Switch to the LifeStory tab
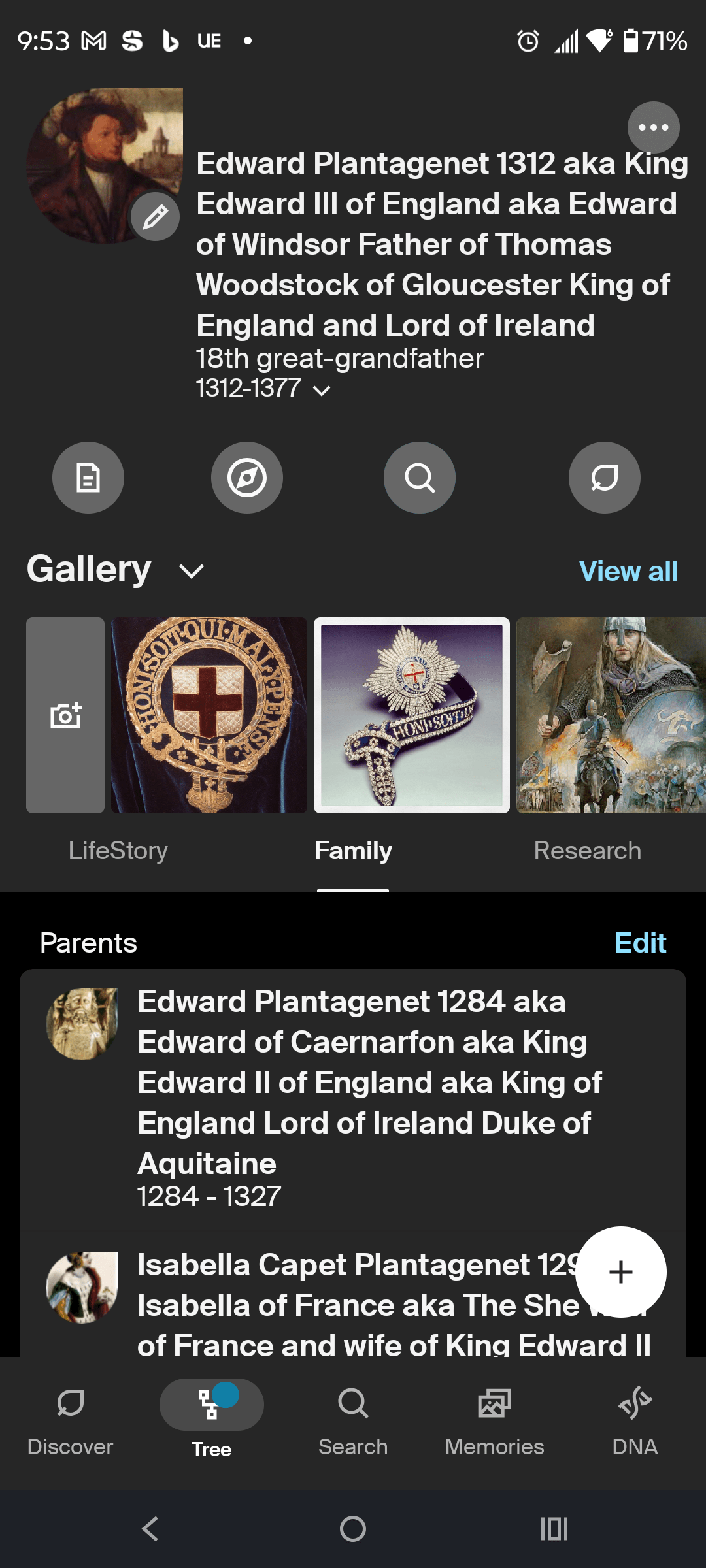This screenshot has width=706, height=1568. pyautogui.click(x=119, y=851)
